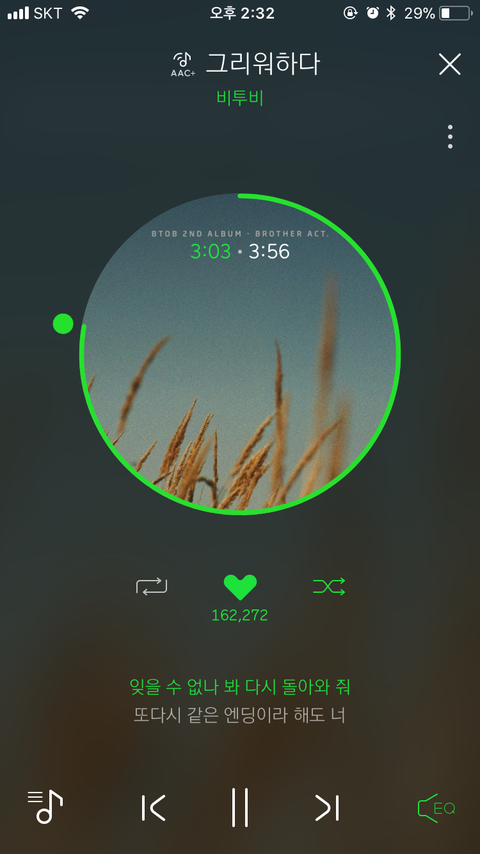Viewport: 480px width, 854px height.
Task: Open the playlist queue icon
Action: click(x=45, y=806)
